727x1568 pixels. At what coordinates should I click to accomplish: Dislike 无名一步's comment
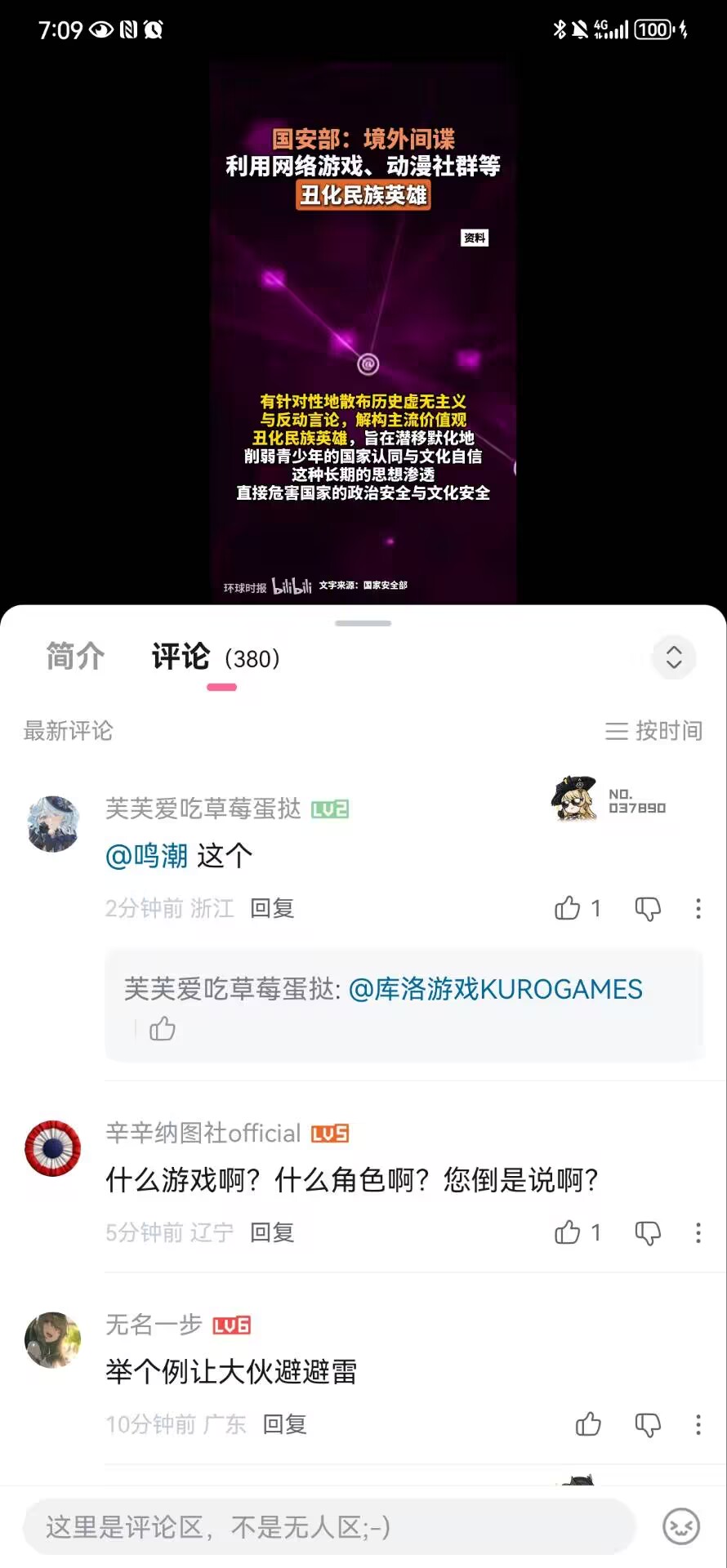click(648, 1424)
